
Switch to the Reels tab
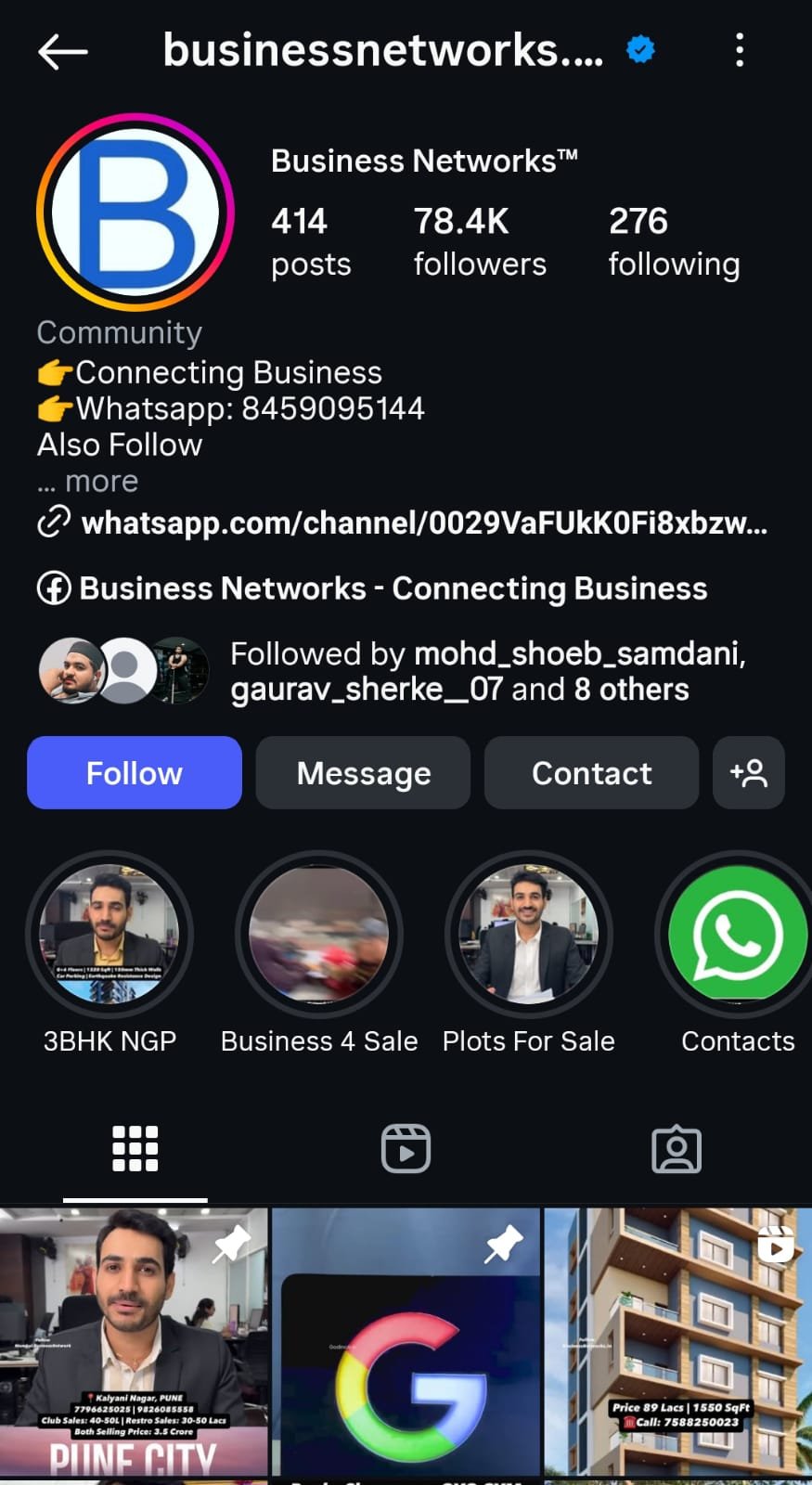tap(406, 1149)
